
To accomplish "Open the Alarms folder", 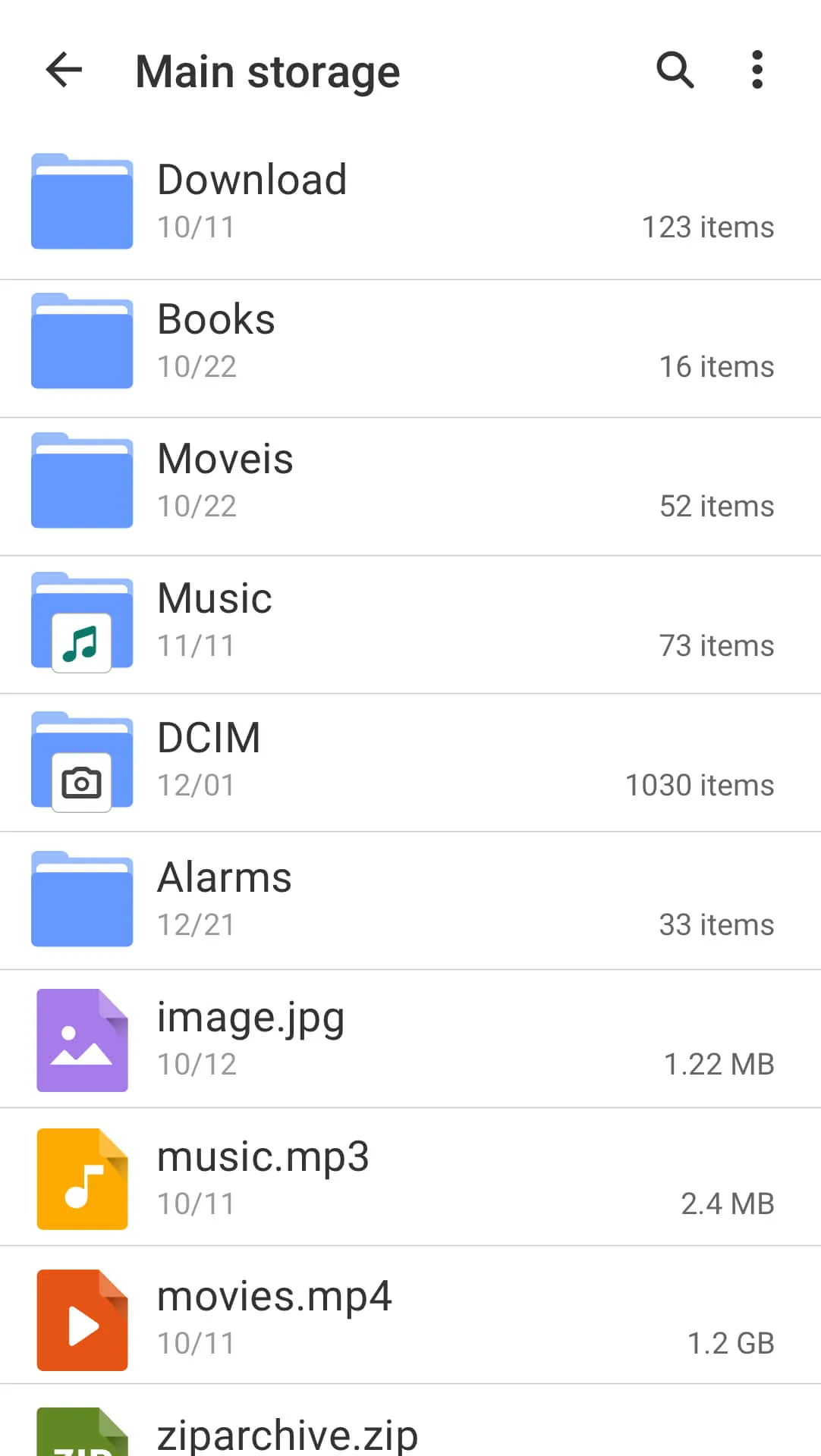I will (x=410, y=900).
